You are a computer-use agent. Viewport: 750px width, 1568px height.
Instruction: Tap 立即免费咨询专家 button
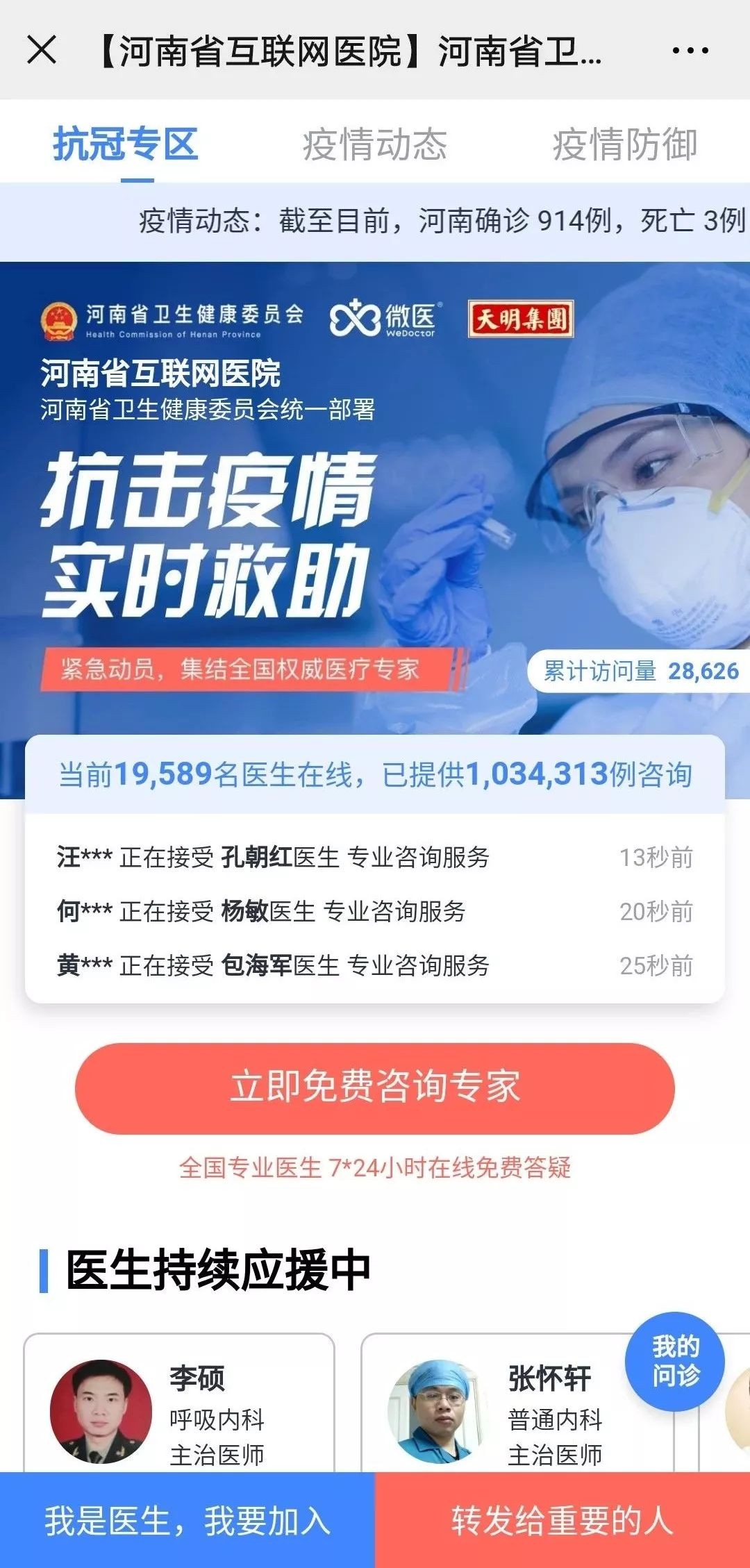pos(375,1087)
